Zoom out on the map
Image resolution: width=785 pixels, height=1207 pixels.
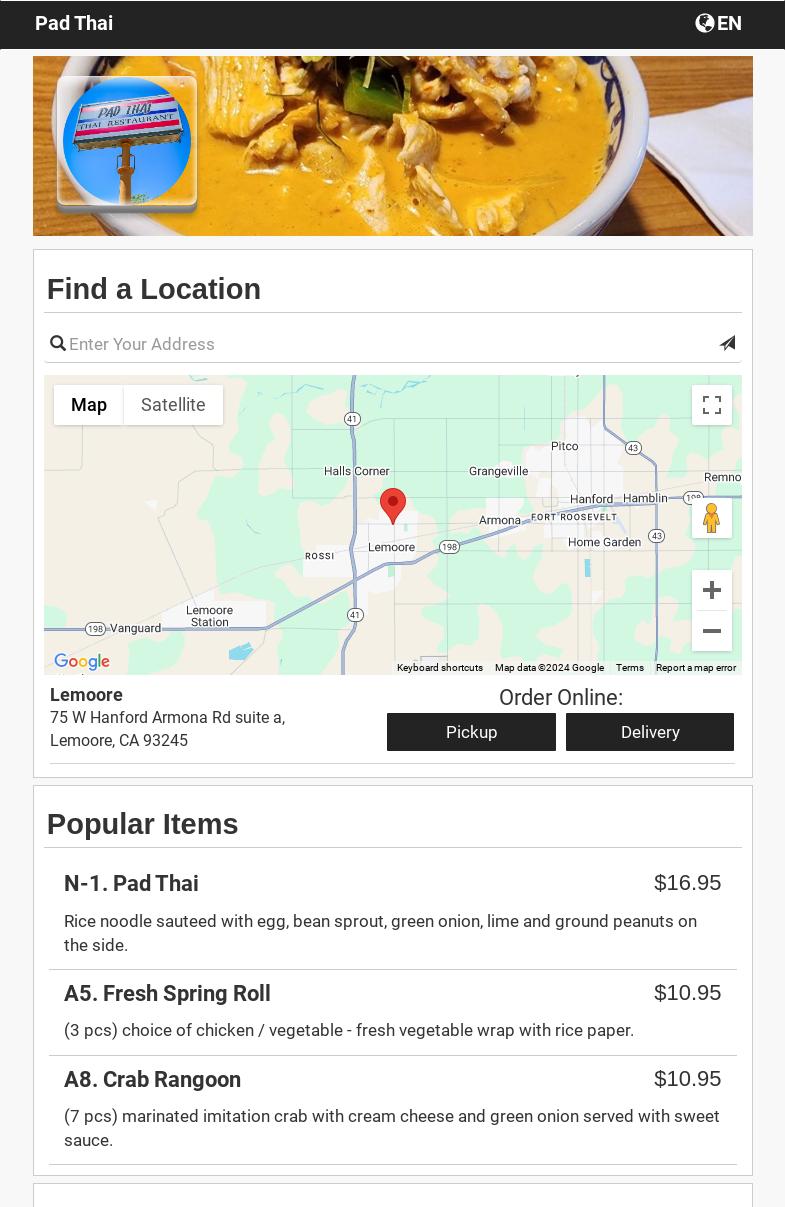(711, 631)
